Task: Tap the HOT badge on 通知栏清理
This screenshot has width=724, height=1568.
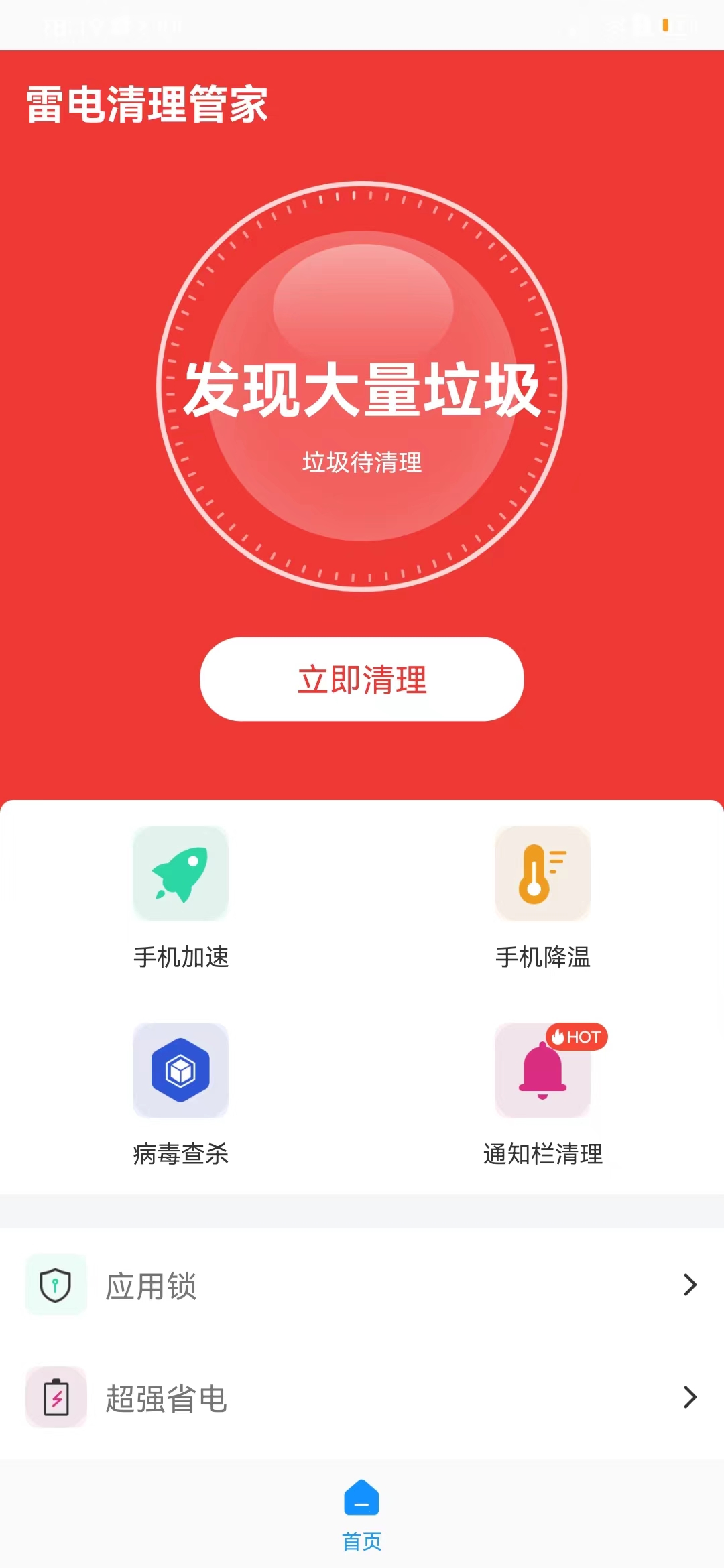Action: click(x=575, y=1037)
